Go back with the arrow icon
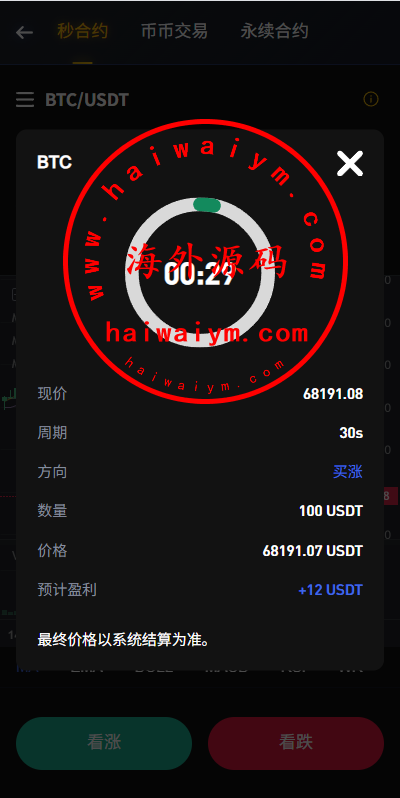Screen dimensions: 400x798 click(24, 33)
